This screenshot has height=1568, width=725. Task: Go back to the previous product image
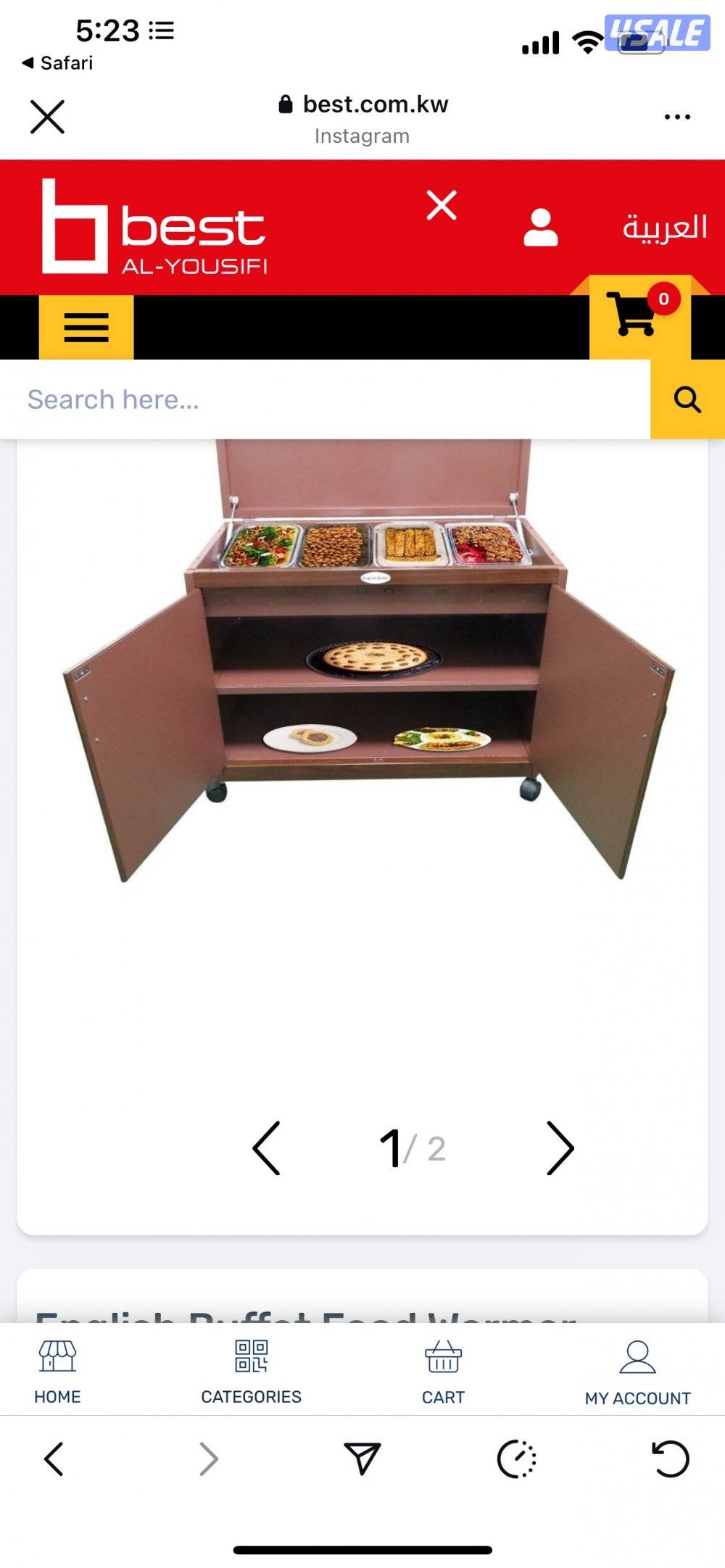268,1148
